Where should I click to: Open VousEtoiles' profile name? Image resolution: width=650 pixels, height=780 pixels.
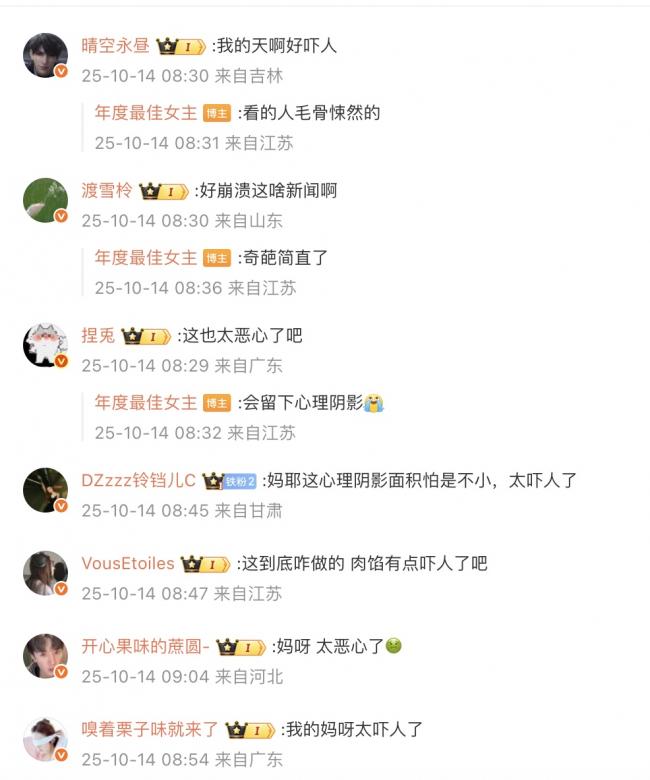tap(127, 564)
